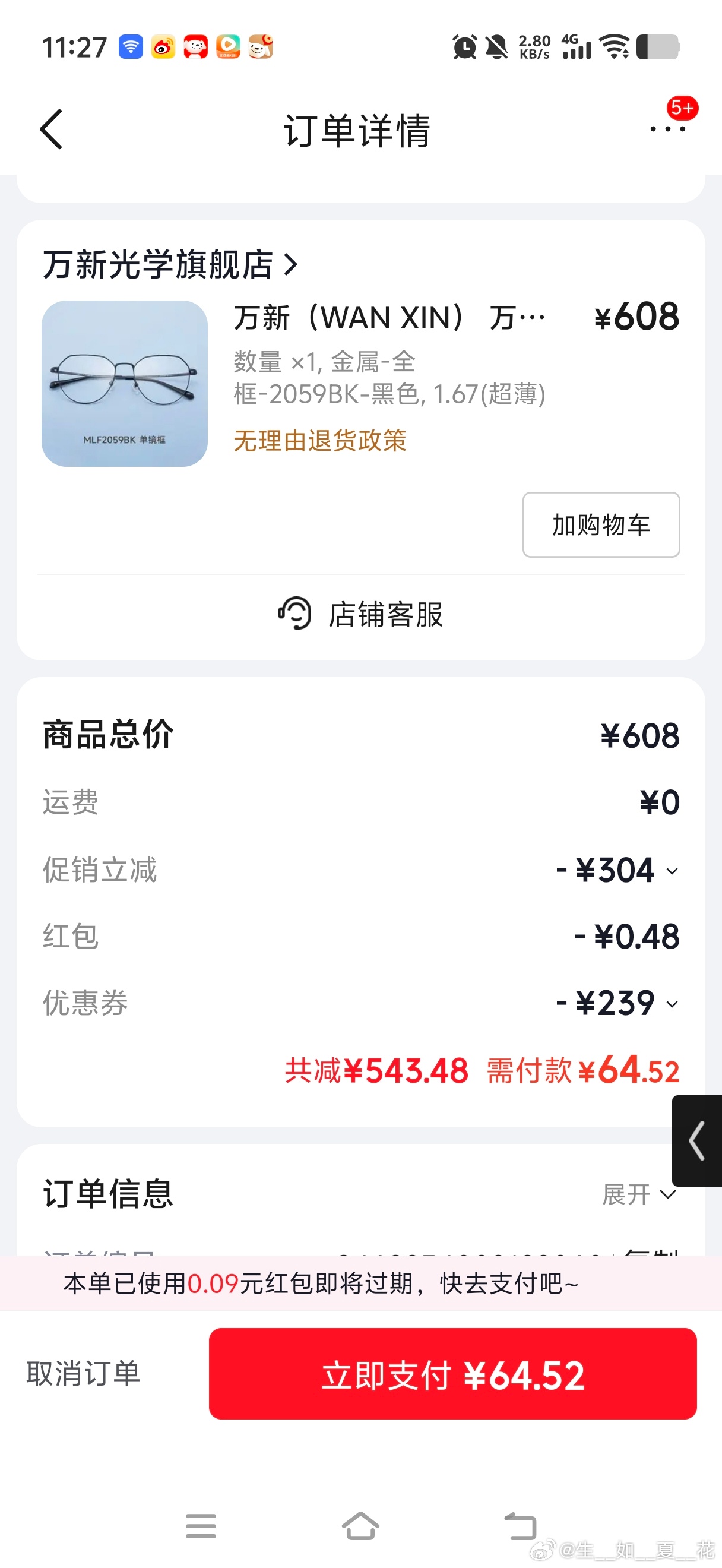Go to the system home screen
Image resolution: width=722 pixels, height=1568 pixels.
click(x=360, y=1526)
